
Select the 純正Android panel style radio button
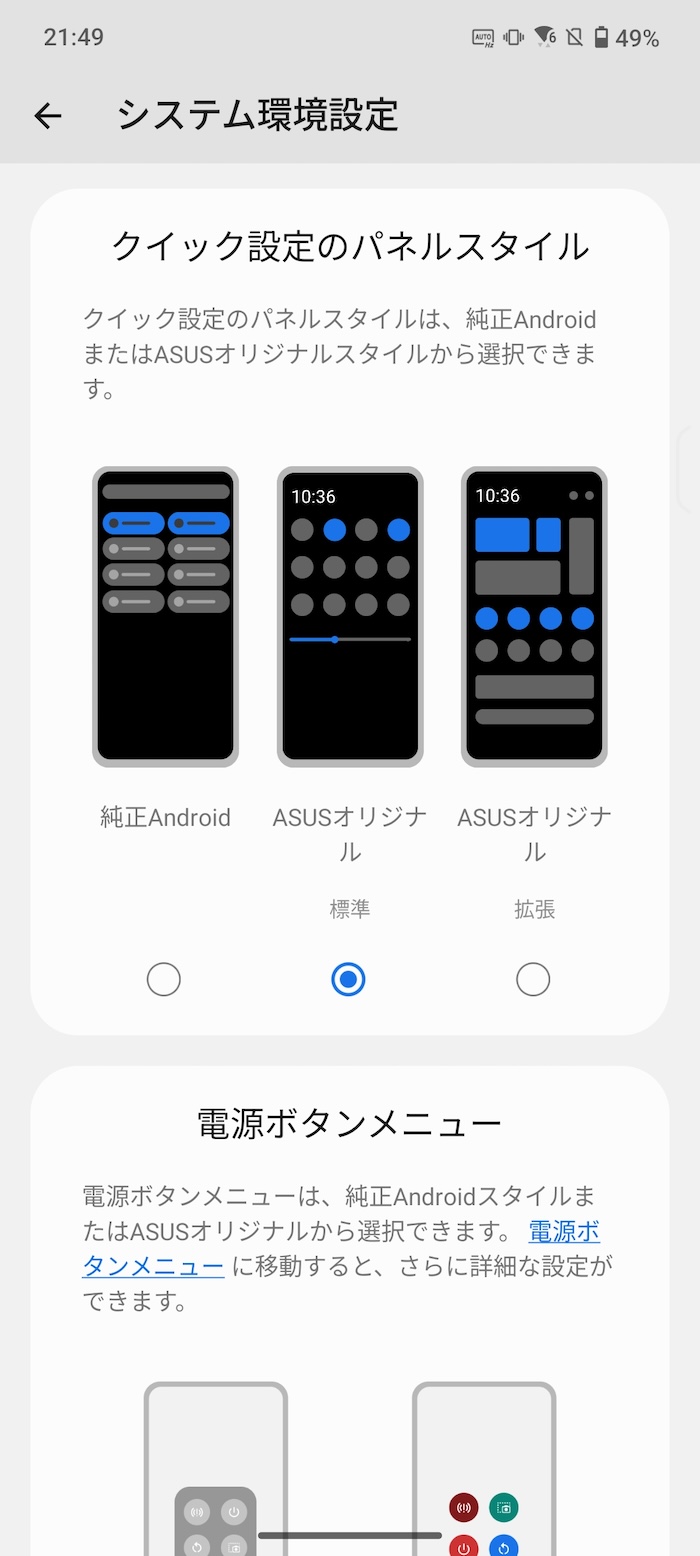(x=164, y=979)
